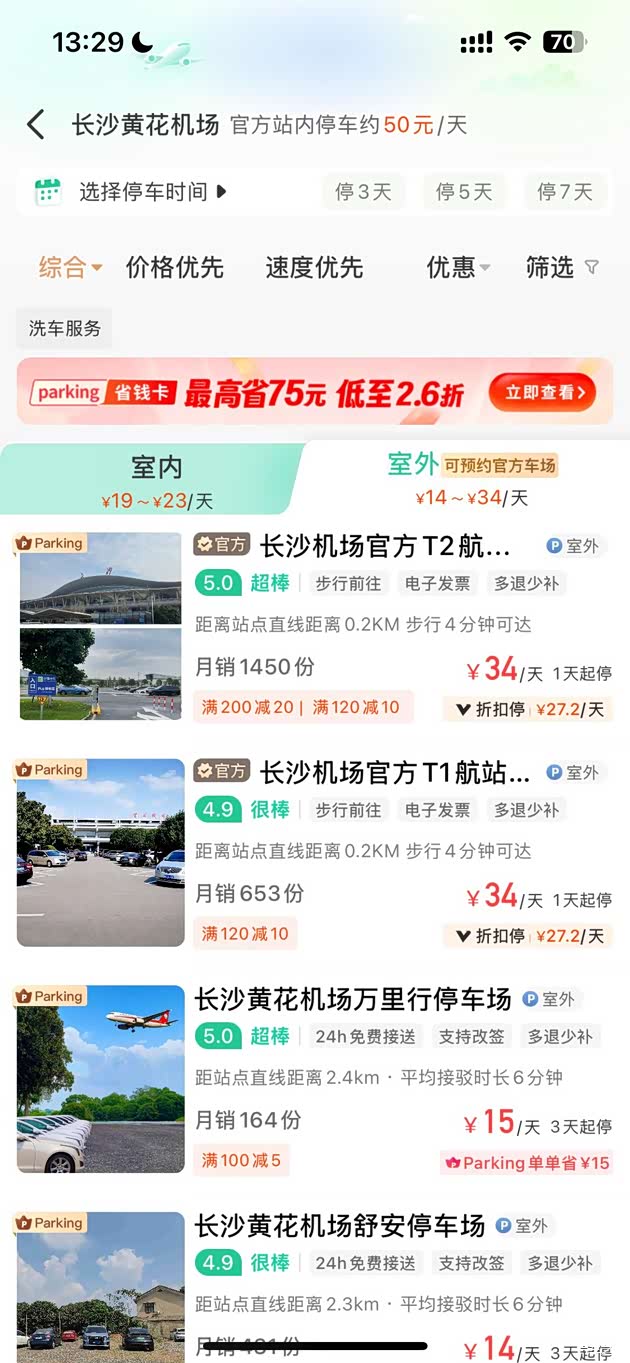Open the 选择停车时间 date picker
This screenshot has height=1363, width=630.
coord(130,191)
